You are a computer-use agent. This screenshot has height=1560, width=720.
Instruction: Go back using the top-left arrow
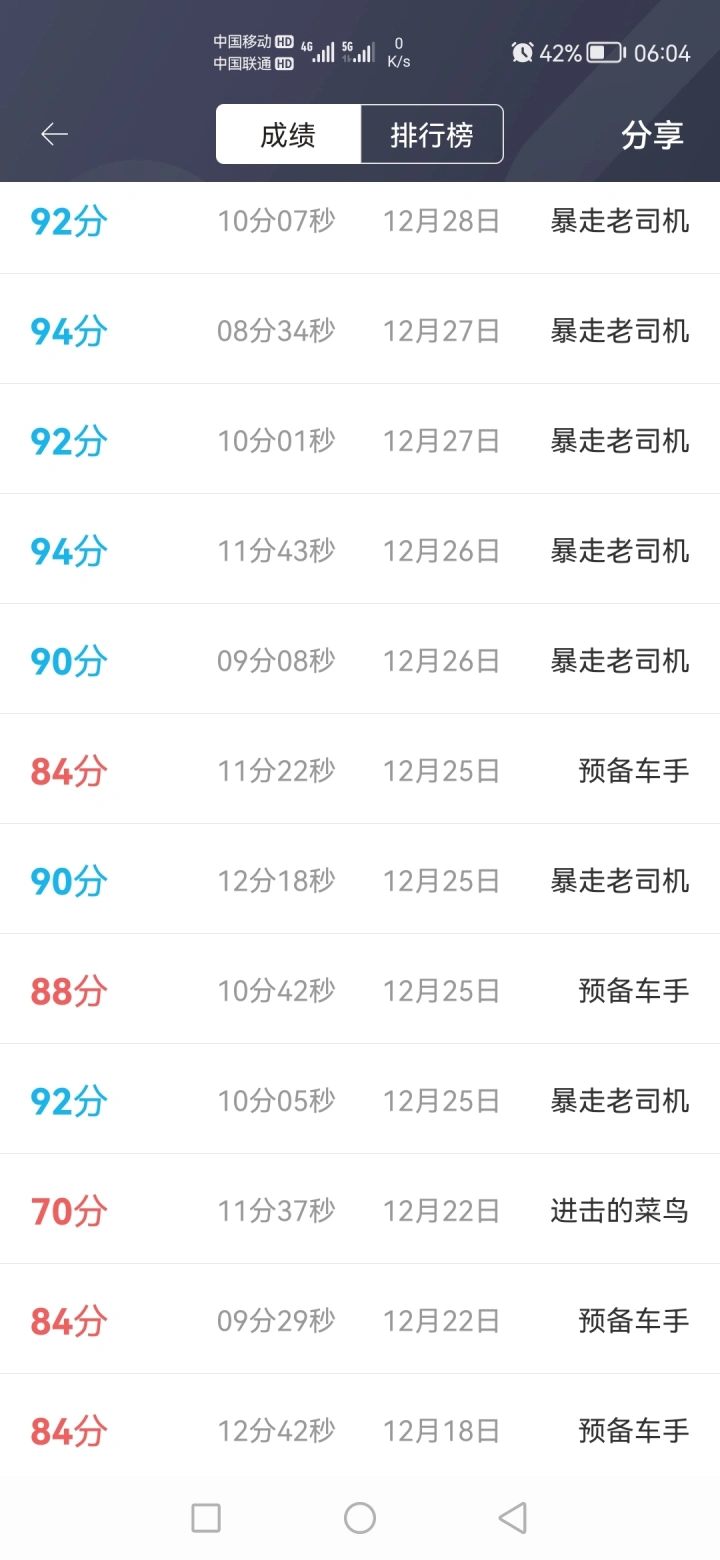pyautogui.click(x=54, y=134)
